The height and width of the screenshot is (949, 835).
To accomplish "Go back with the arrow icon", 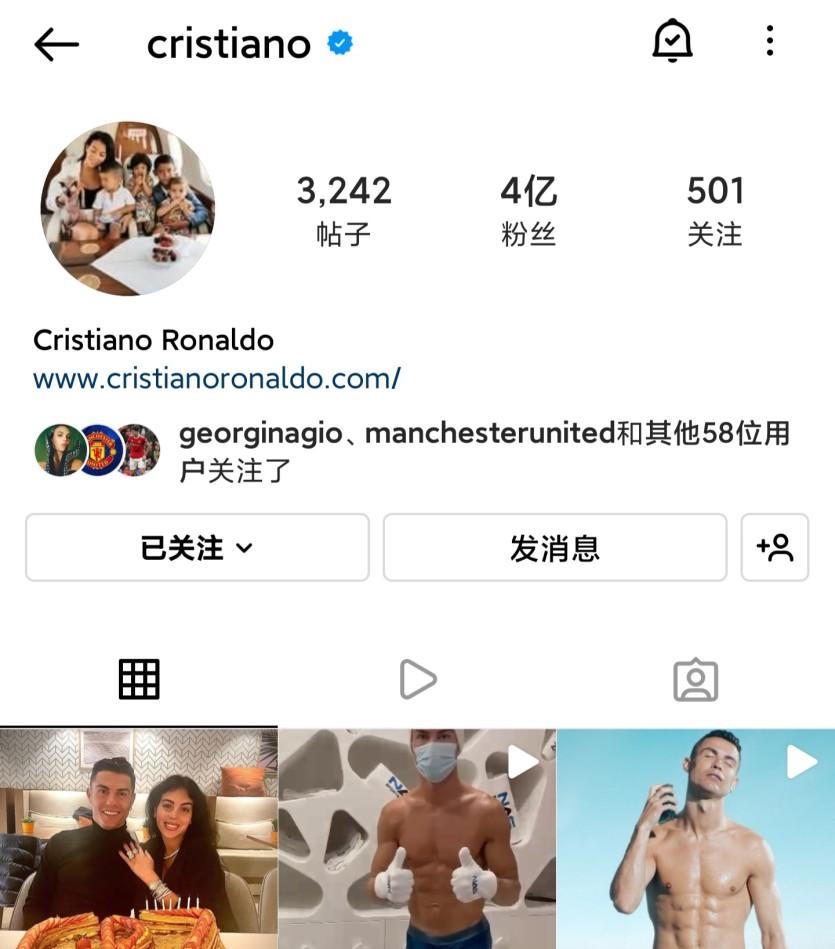I will click(x=56, y=44).
